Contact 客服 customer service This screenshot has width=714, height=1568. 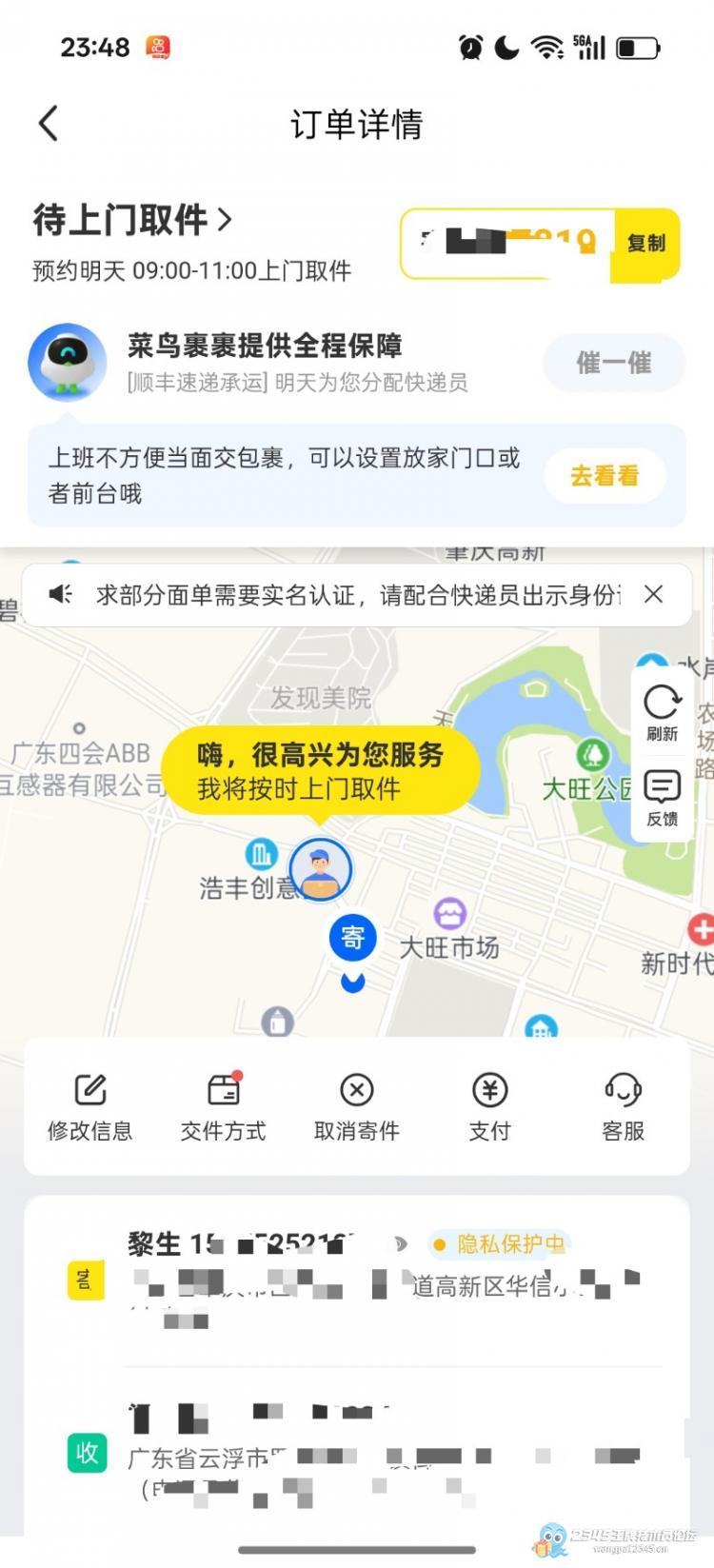pos(624,1104)
